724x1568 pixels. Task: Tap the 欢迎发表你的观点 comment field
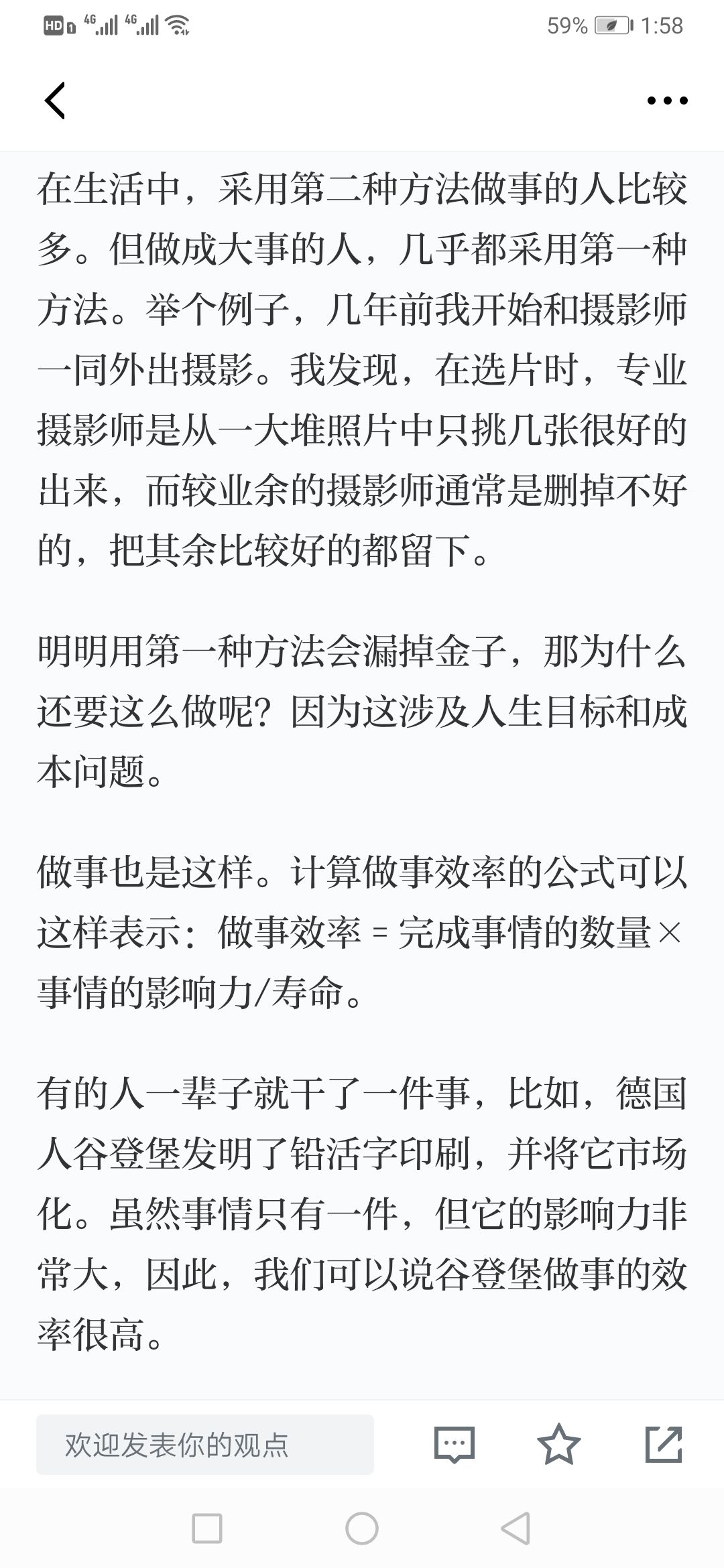[x=205, y=1445]
